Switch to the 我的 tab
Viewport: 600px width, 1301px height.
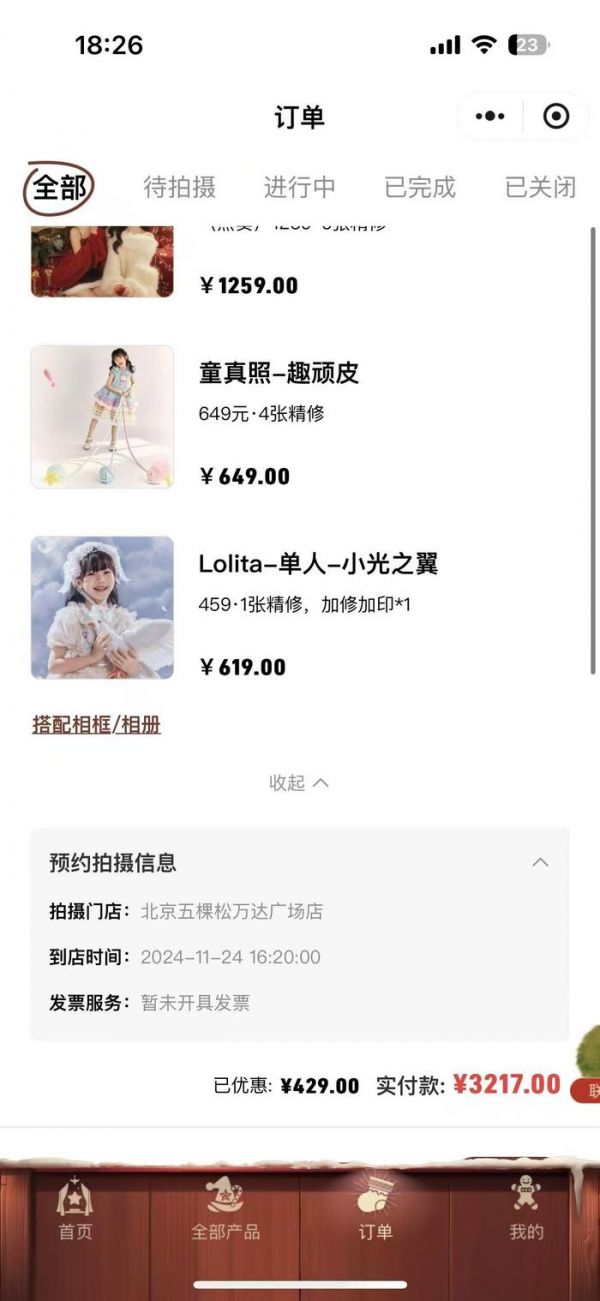pyautogui.click(x=525, y=1208)
